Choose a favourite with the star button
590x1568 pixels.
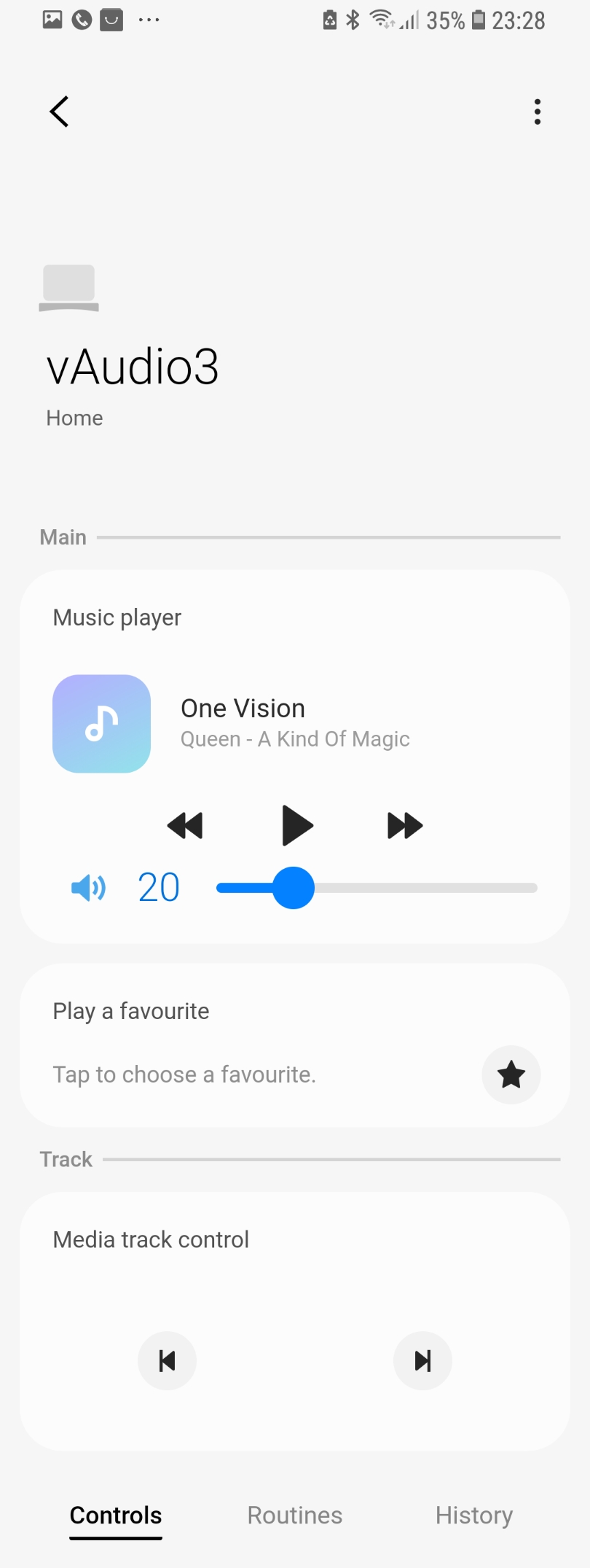click(x=511, y=1074)
